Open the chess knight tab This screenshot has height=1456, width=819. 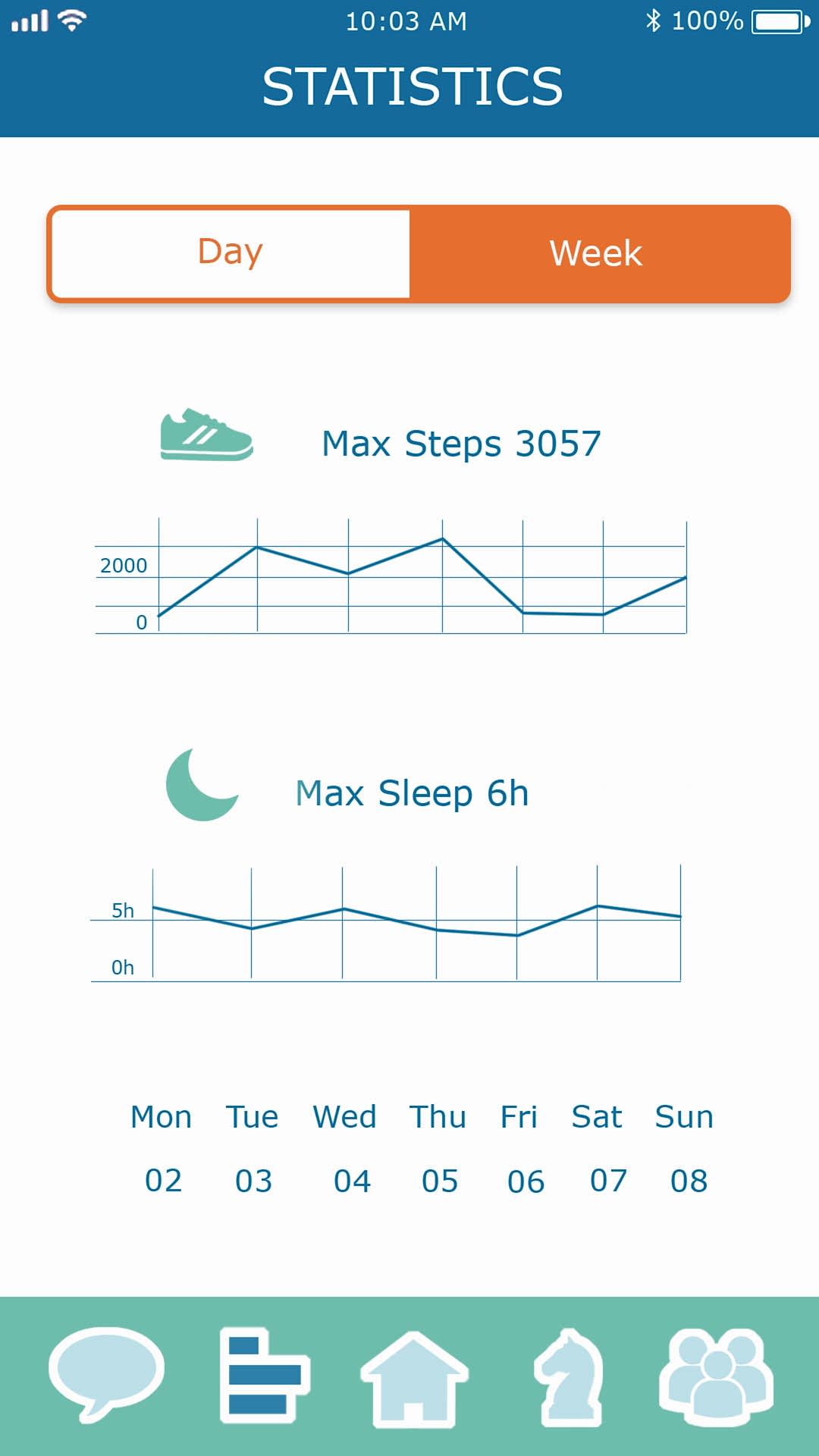click(570, 1377)
